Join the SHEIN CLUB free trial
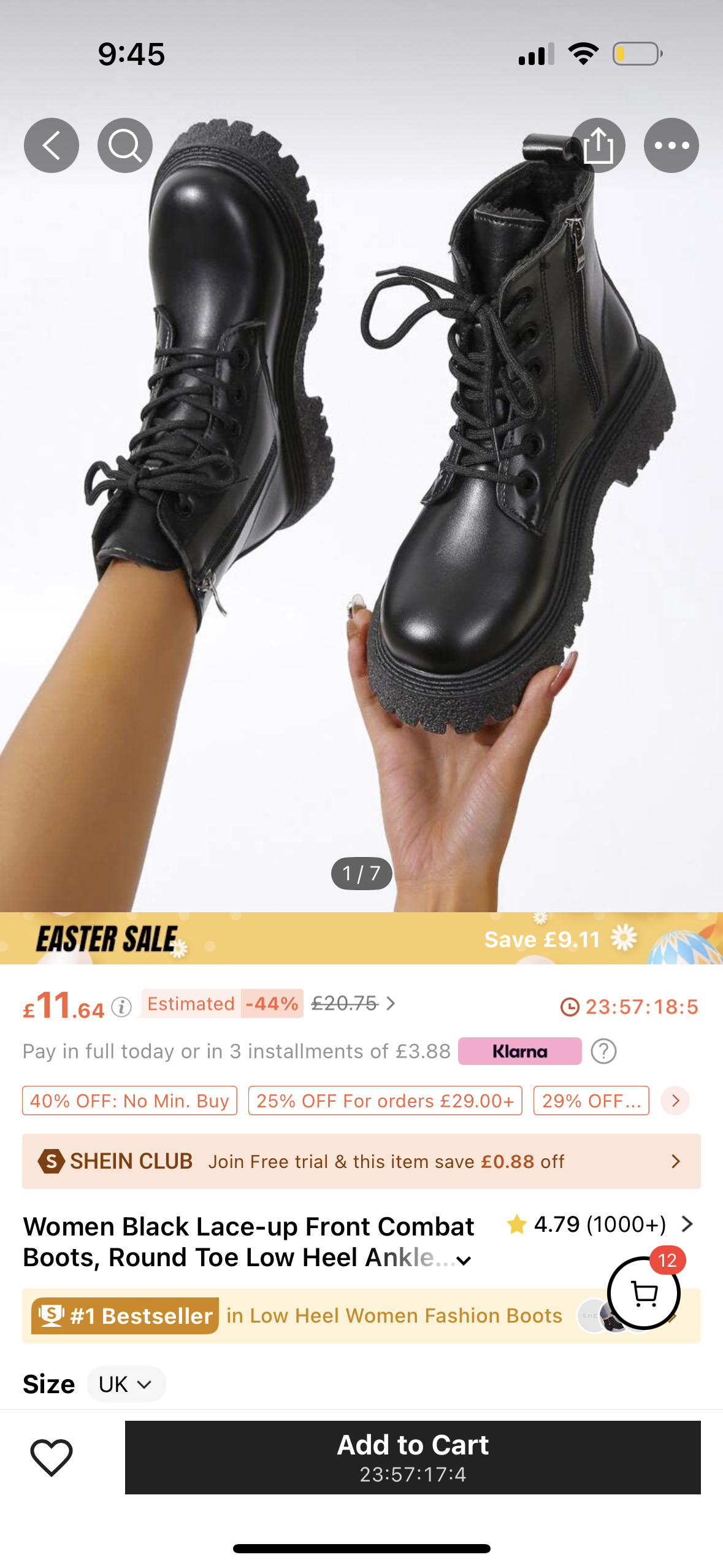Viewport: 723px width, 1568px height. pyautogui.click(x=361, y=1161)
